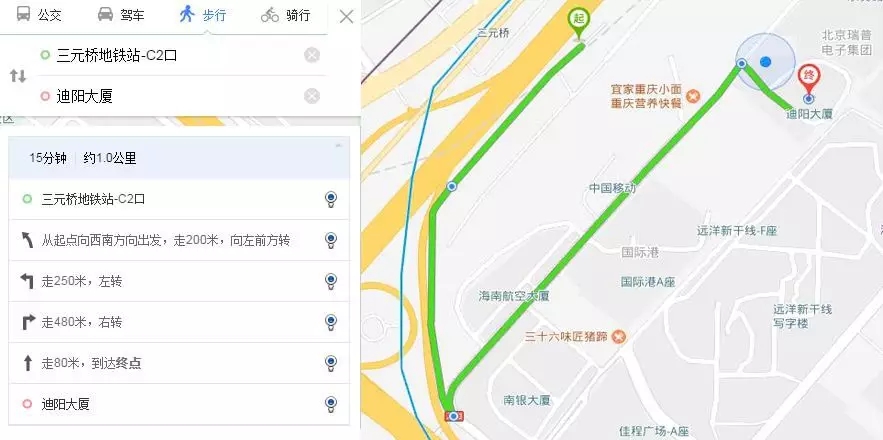
Task: Open the 宜家重庆小面 restaurant marker
Action: click(x=693, y=96)
